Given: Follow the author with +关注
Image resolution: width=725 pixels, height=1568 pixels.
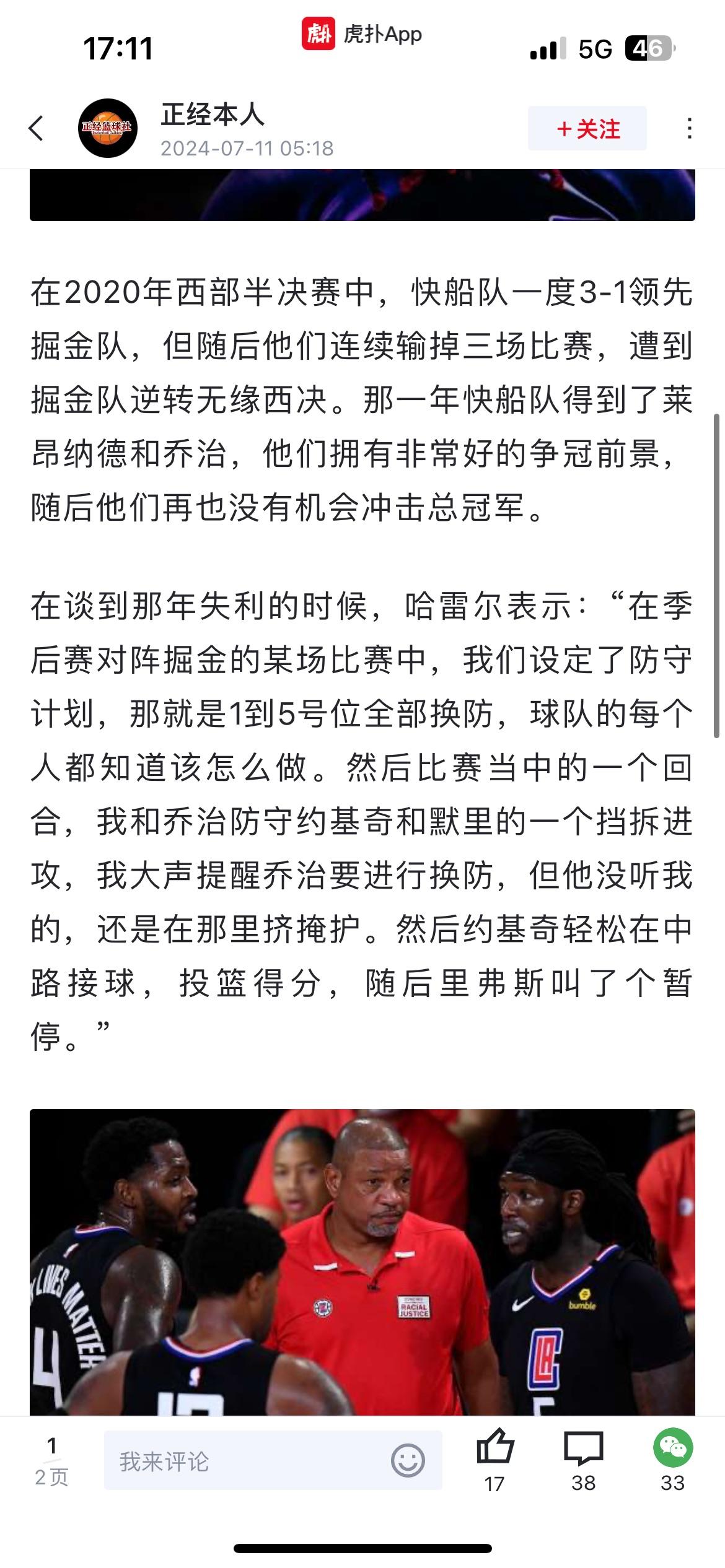Looking at the screenshot, I should pyautogui.click(x=587, y=129).
